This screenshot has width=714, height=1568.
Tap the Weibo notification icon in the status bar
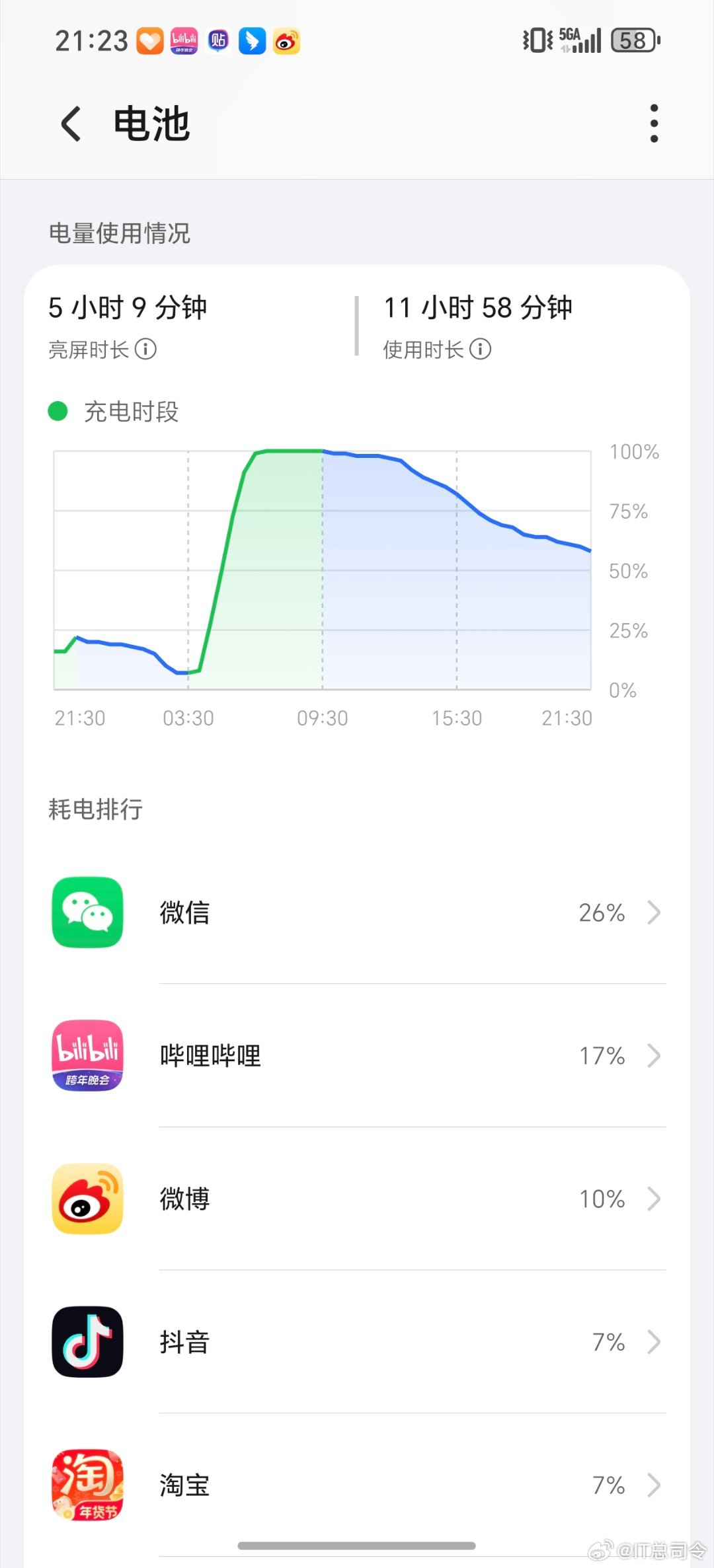pyautogui.click(x=286, y=41)
